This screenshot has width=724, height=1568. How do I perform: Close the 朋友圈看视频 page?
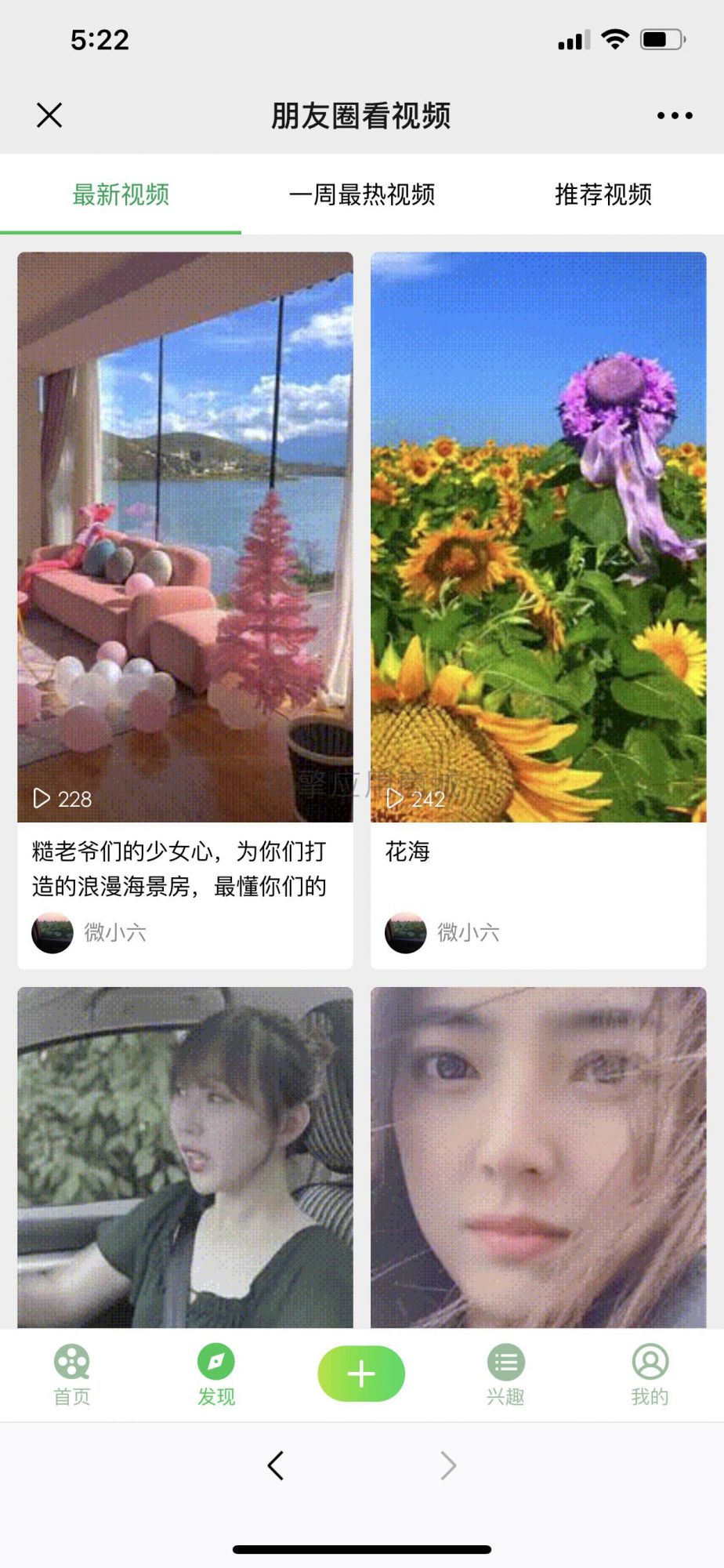tap(49, 115)
